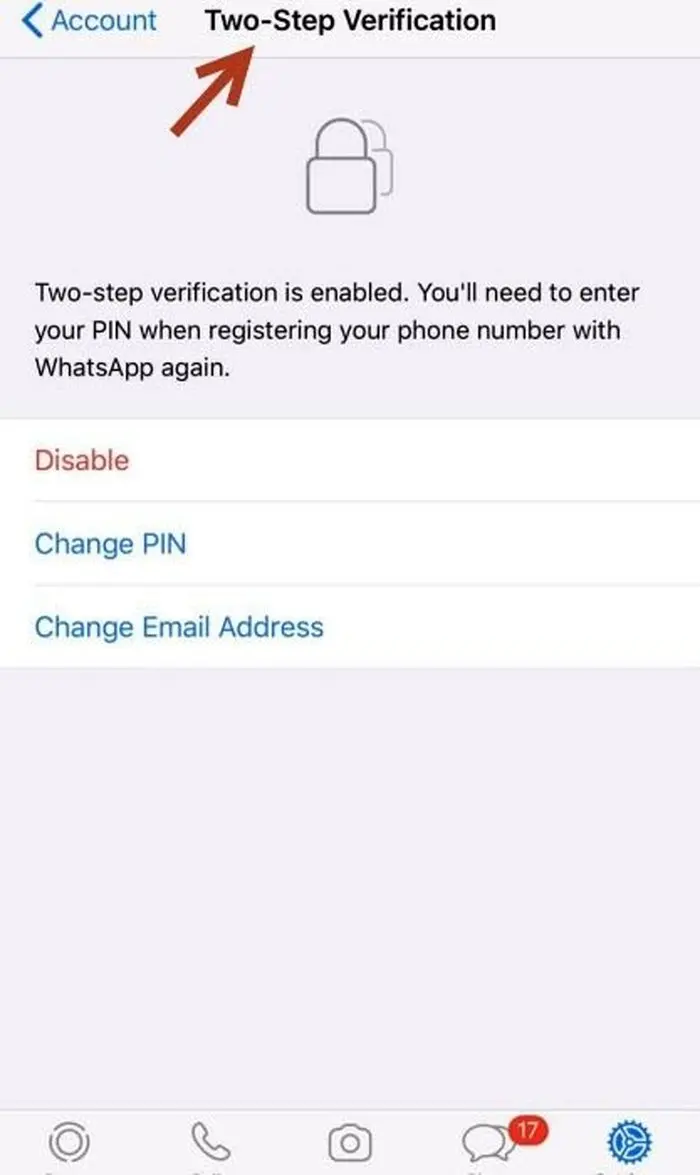Go back to Account settings
Image resolution: width=700 pixels, height=1175 pixels.
click(x=90, y=21)
